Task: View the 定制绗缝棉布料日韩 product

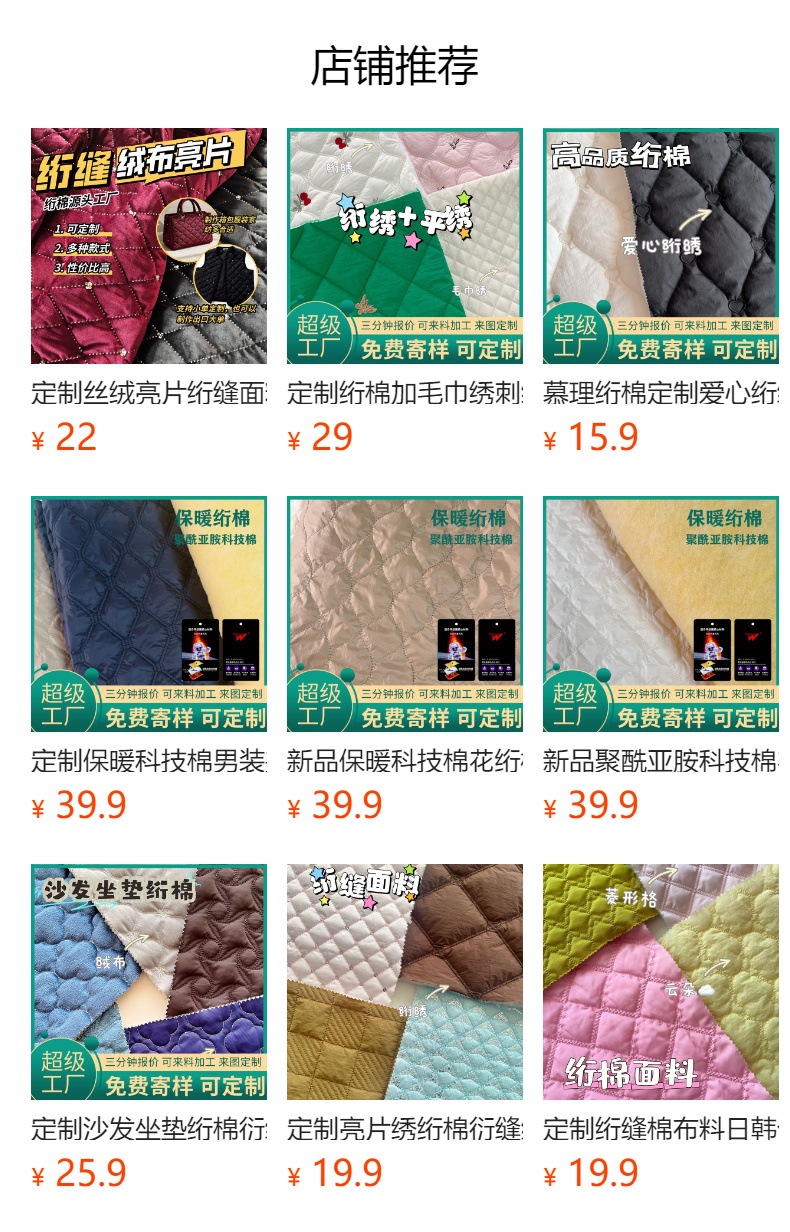Action: click(x=661, y=982)
